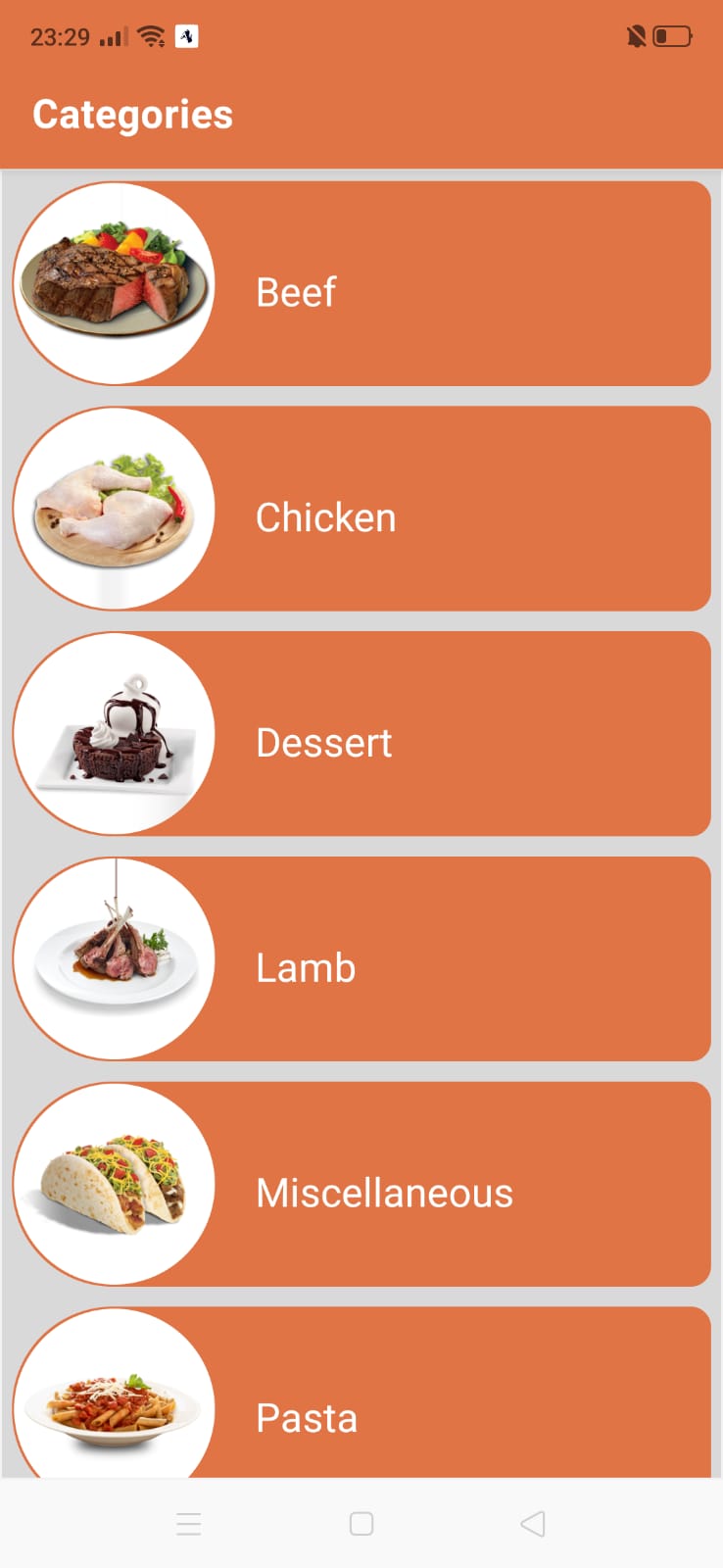Go back using the system back button
Screen dimensions: 723x1568
(x=533, y=1524)
